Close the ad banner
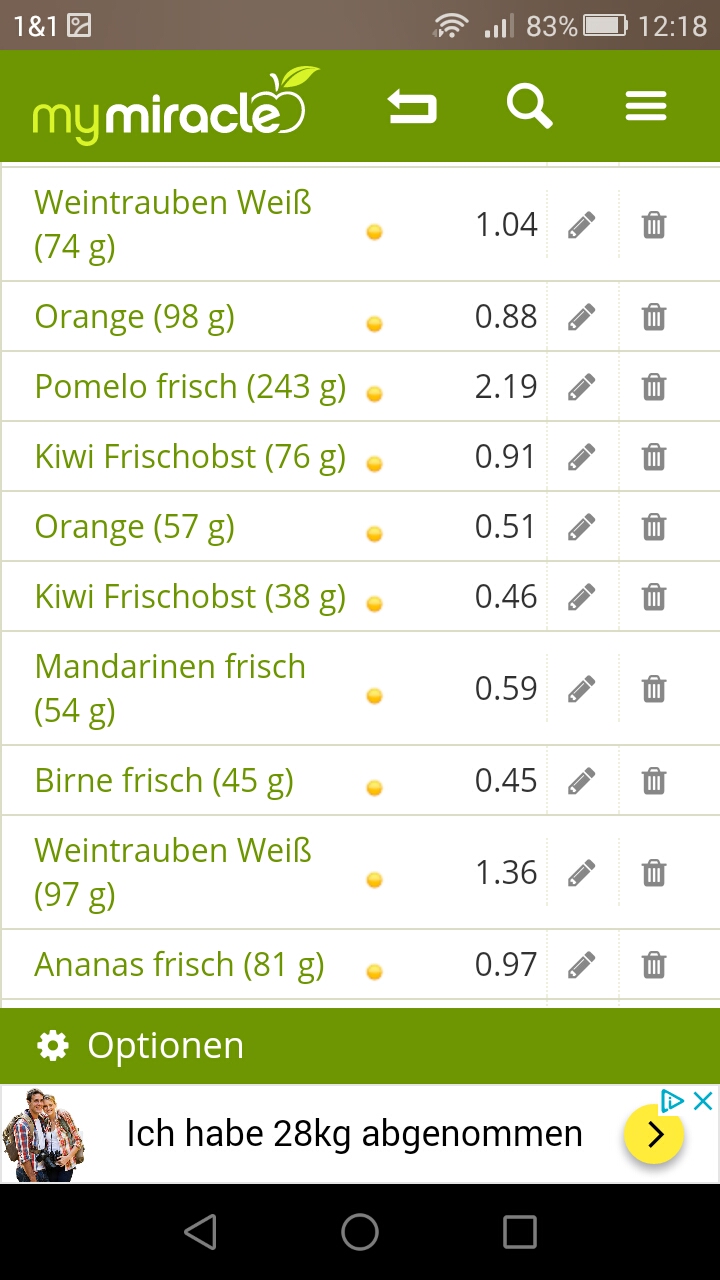This screenshot has height=1280, width=720. click(703, 1101)
